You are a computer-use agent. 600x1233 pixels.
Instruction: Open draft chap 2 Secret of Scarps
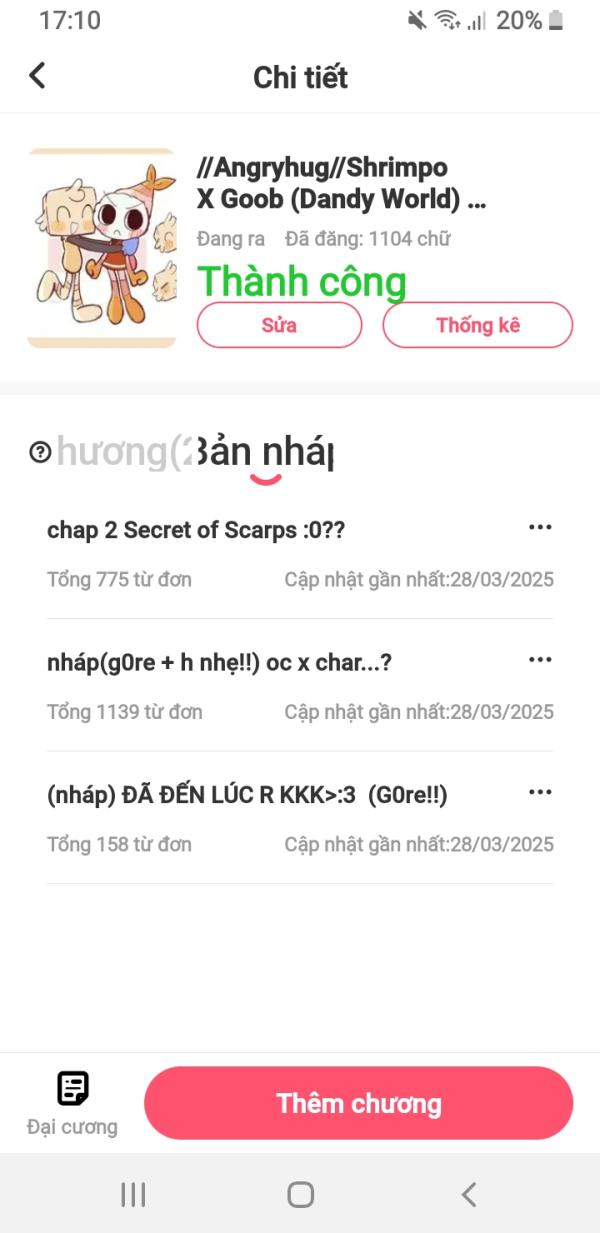[x=196, y=530]
